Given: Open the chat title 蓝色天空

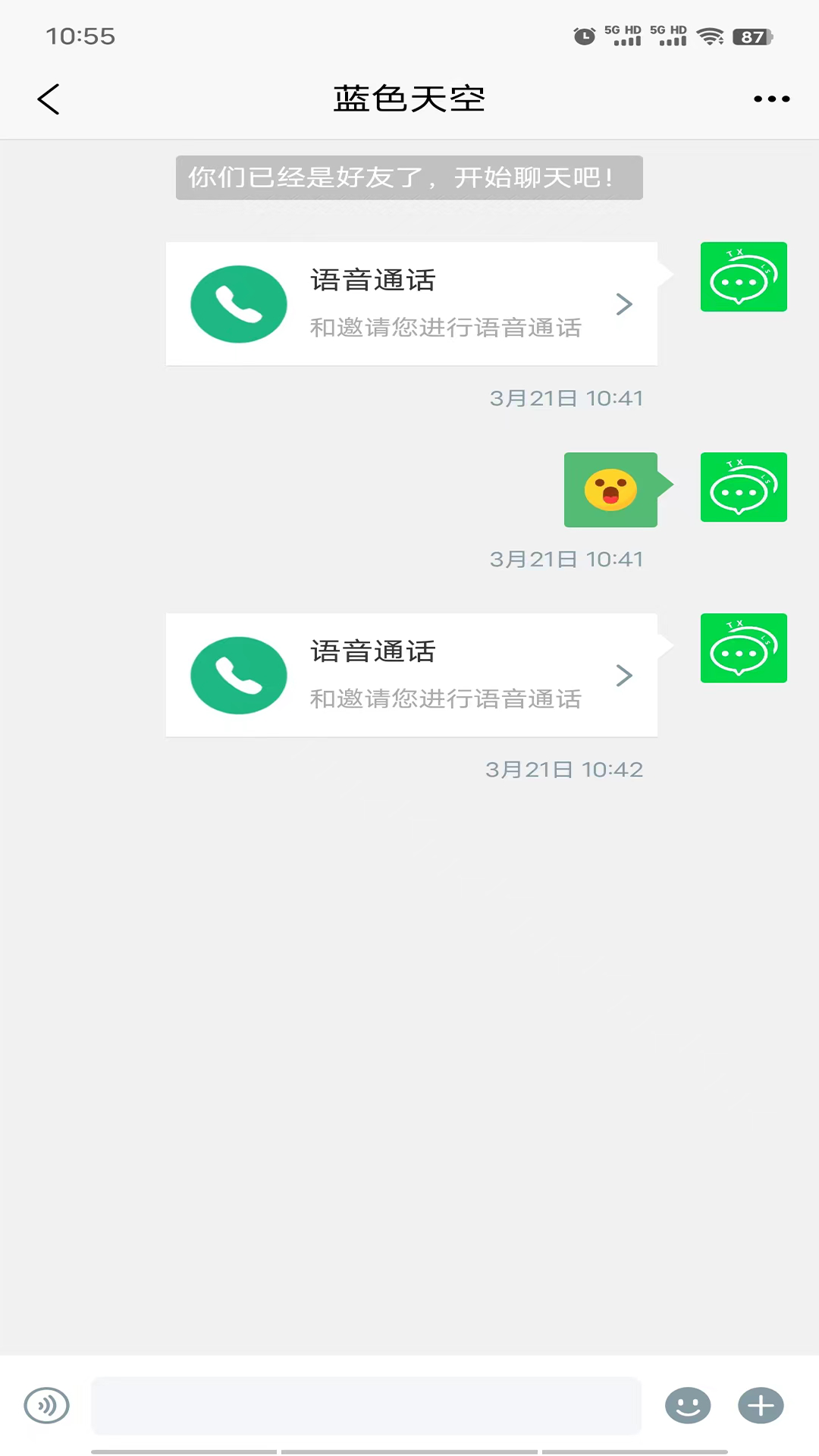Looking at the screenshot, I should [409, 99].
